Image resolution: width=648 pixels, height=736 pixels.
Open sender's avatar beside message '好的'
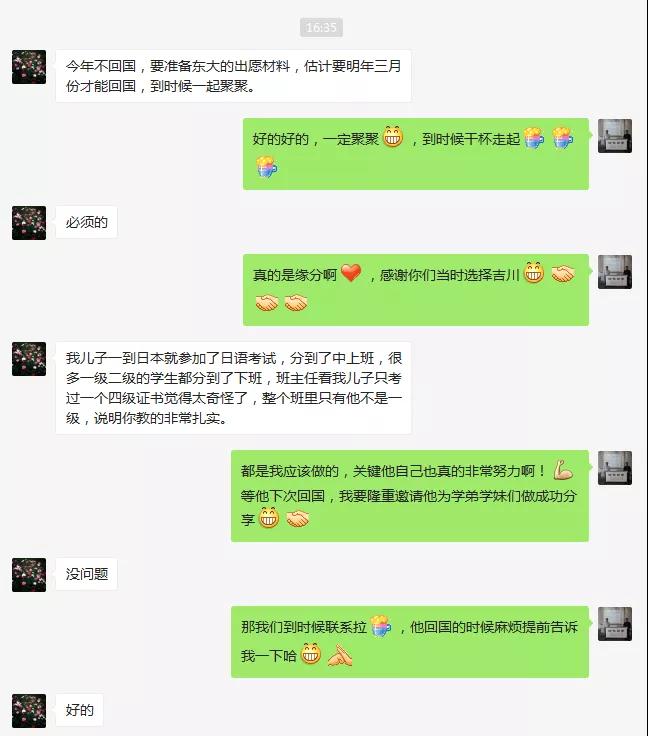pos(28,710)
